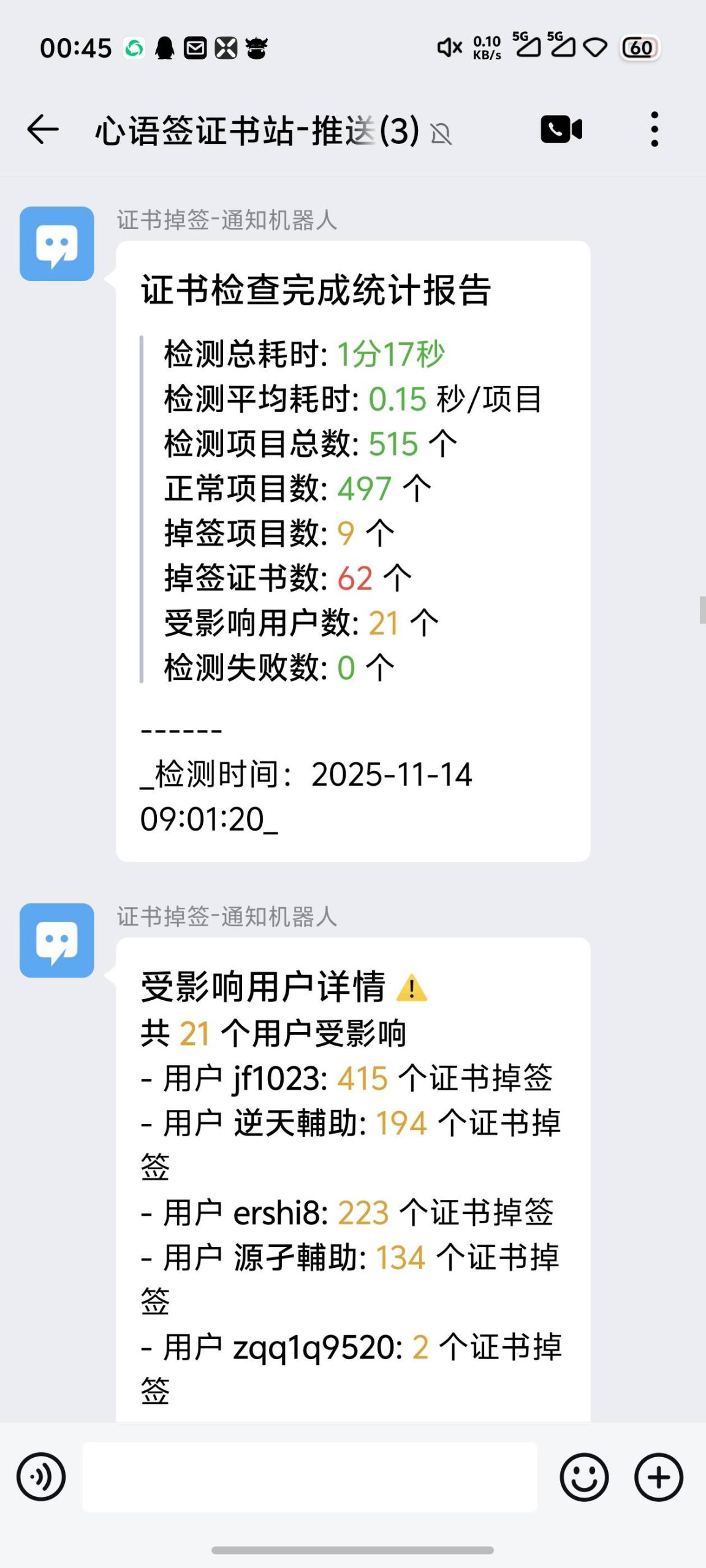706x1568 pixels.
Task: Switch to voice message input mode
Action: click(40, 1476)
